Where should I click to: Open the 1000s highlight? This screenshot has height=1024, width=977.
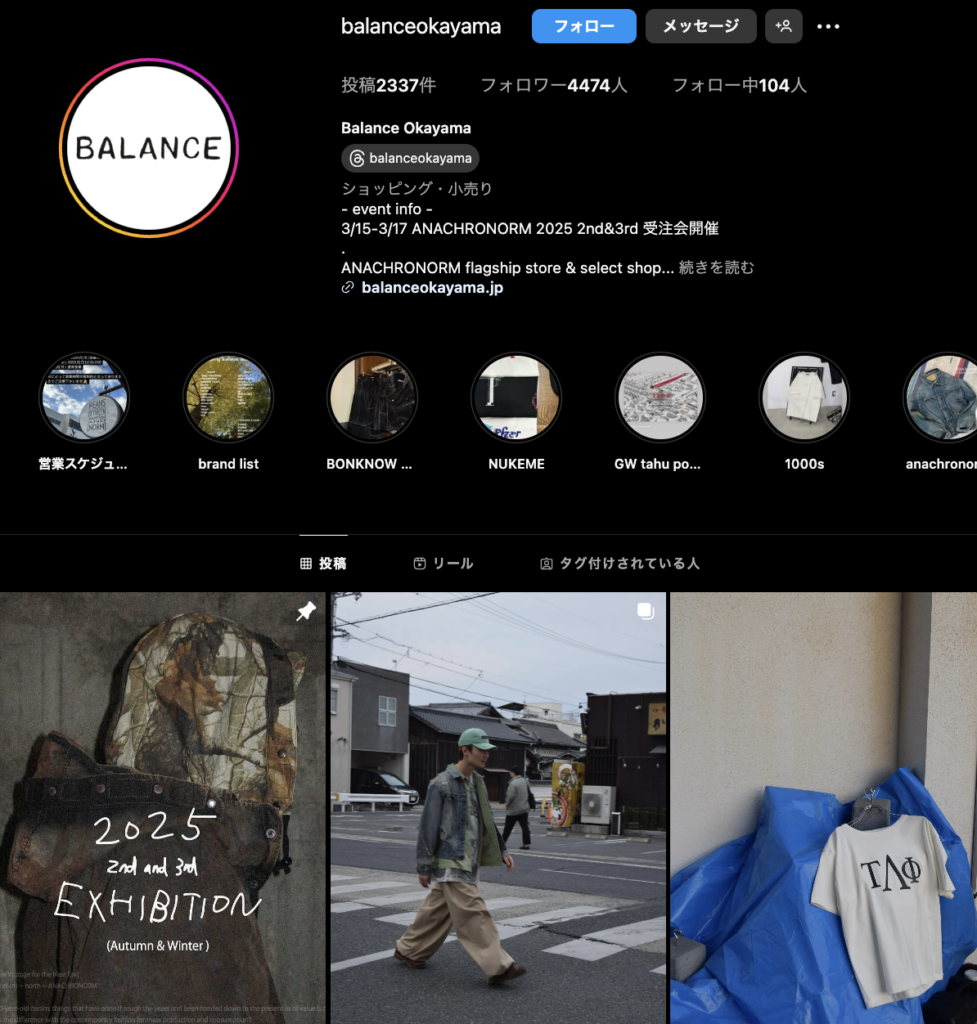(x=804, y=398)
